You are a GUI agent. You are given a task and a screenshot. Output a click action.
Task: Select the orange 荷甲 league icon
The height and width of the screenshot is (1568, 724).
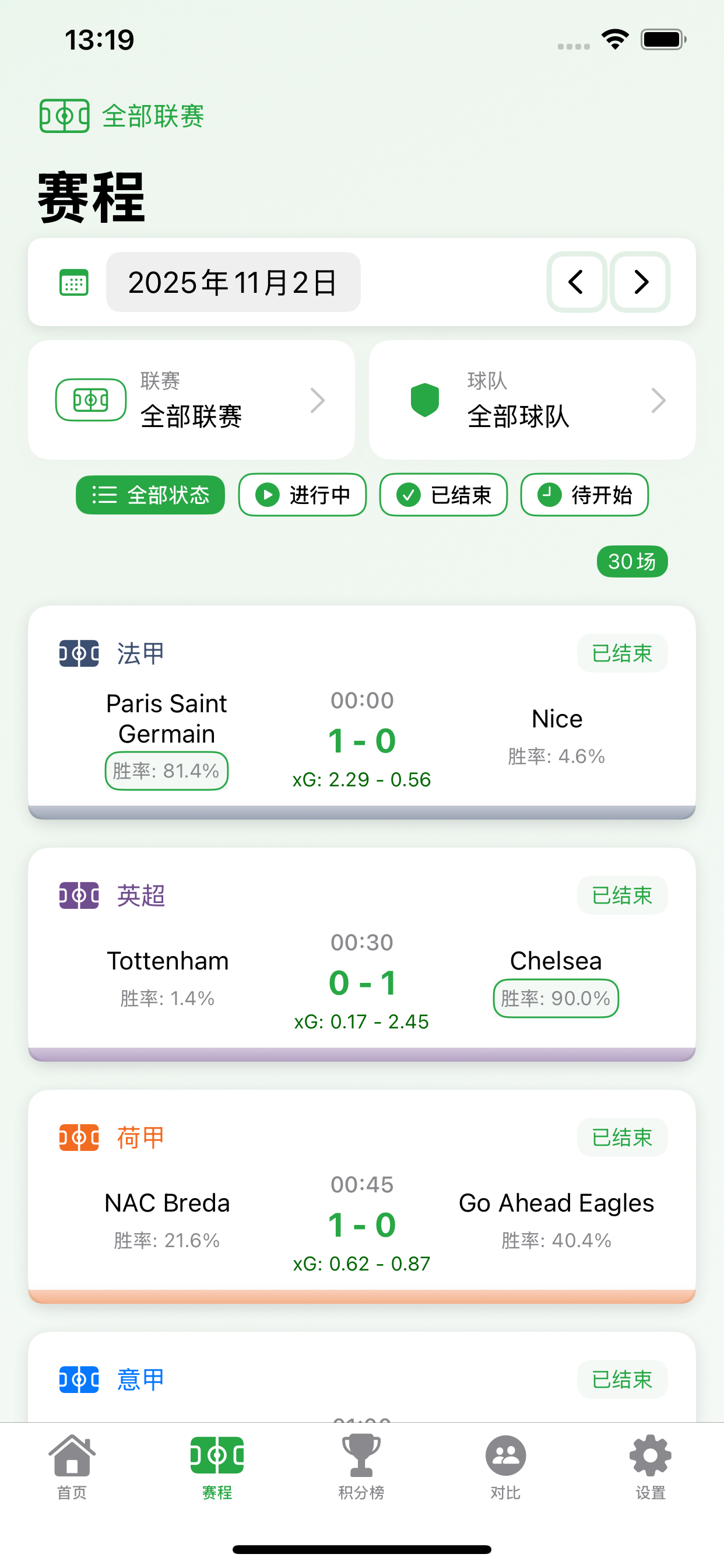point(79,1136)
